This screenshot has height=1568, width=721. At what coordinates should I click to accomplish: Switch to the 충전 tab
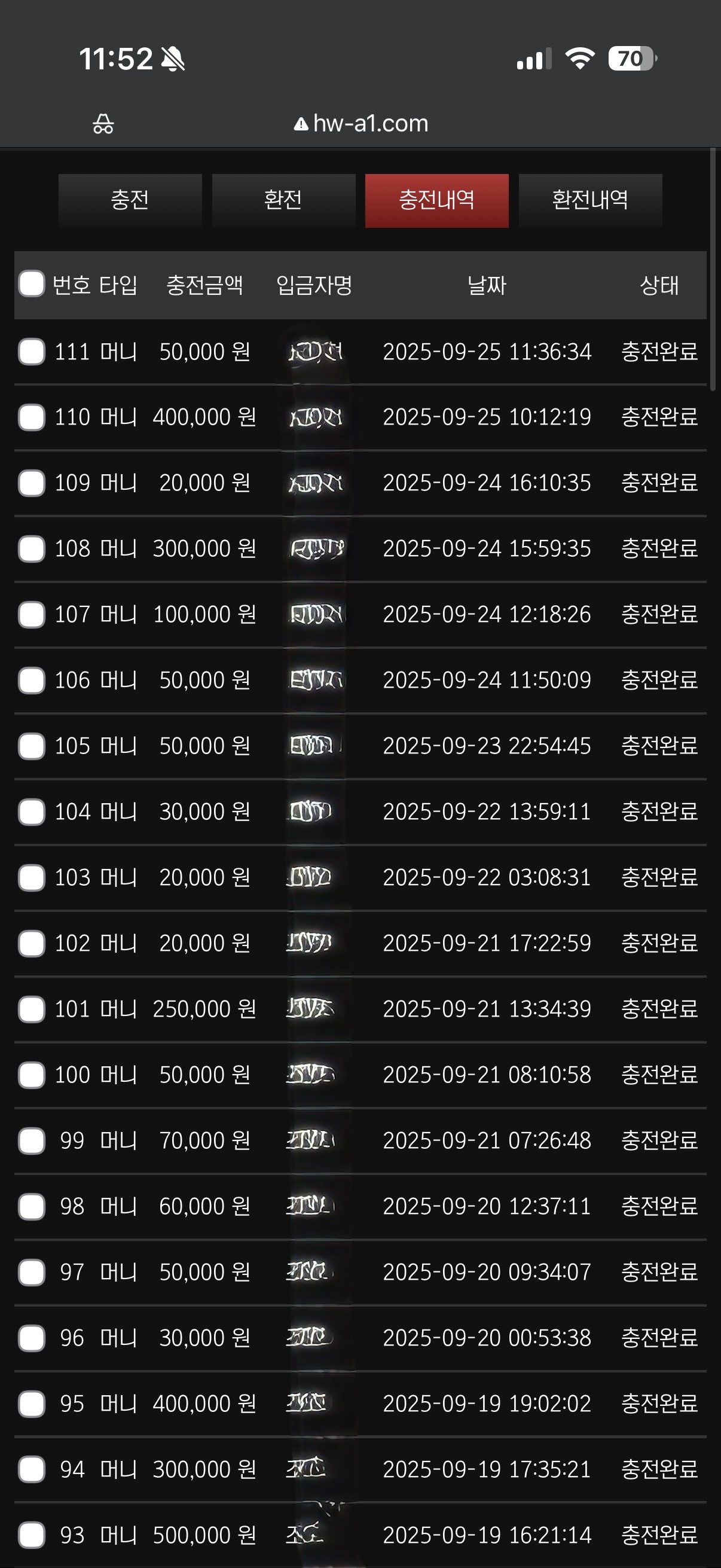(x=130, y=200)
